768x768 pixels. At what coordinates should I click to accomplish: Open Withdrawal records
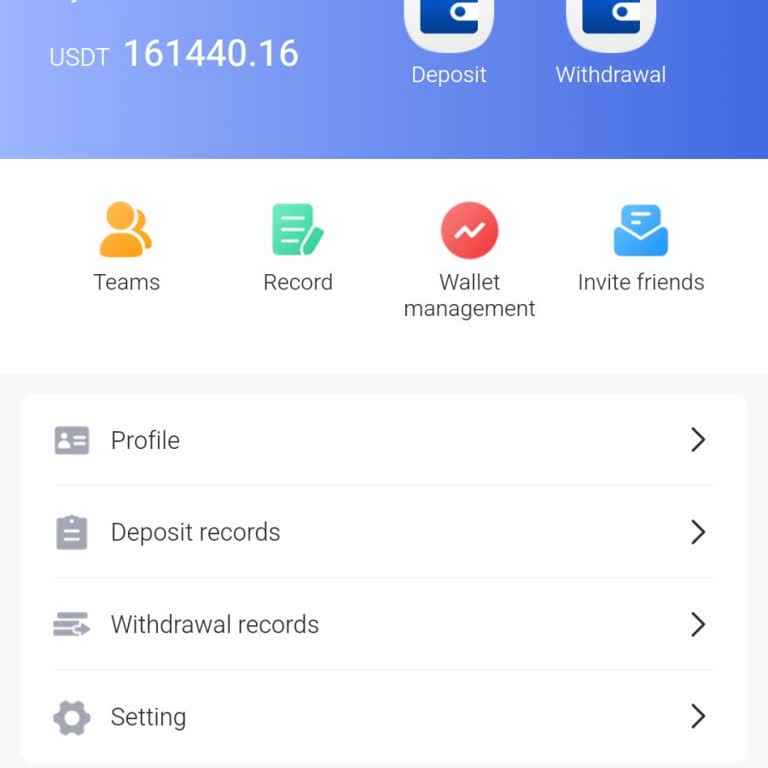pos(383,625)
